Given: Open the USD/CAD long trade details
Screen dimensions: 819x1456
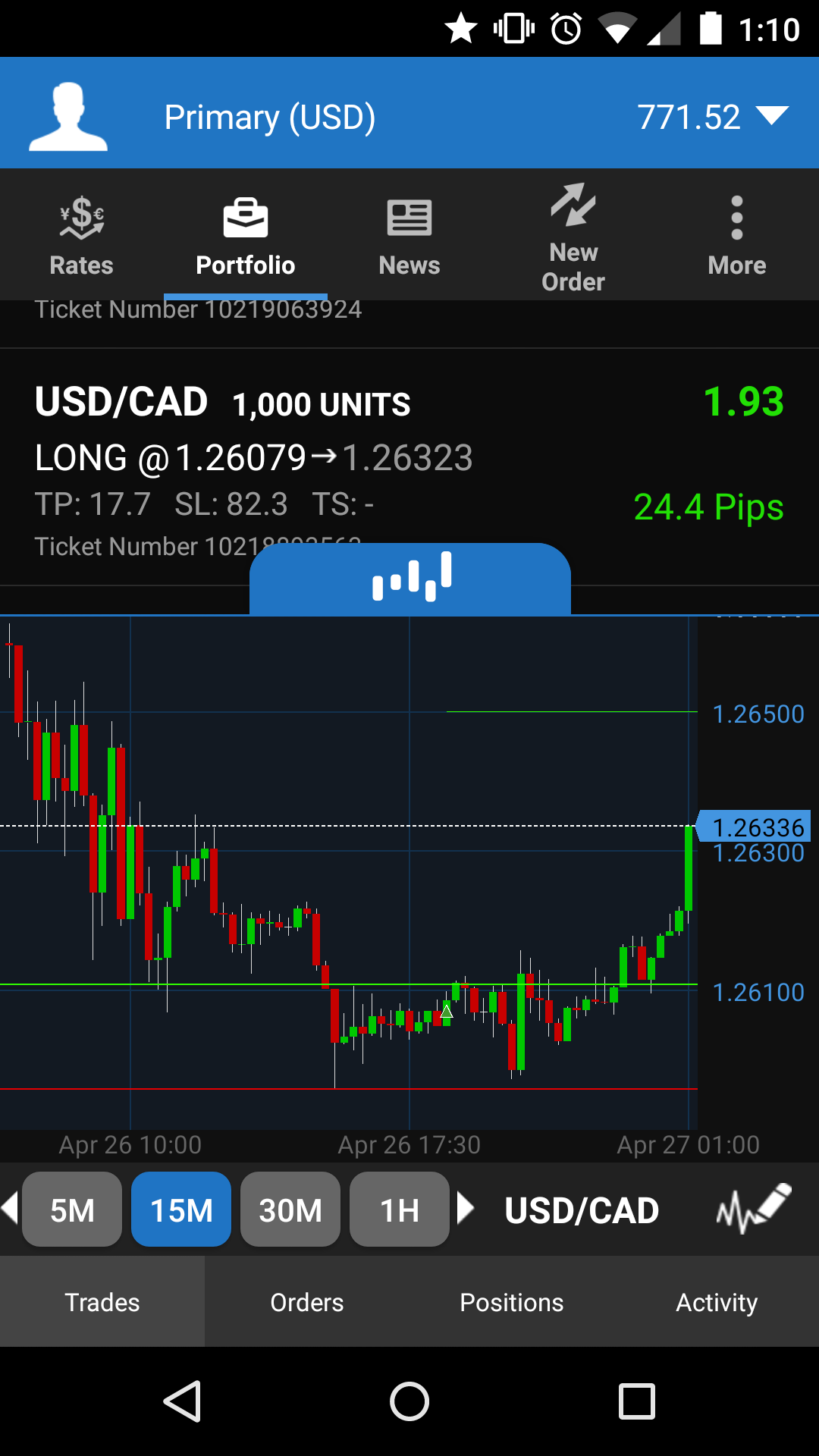Looking at the screenshot, I should point(409,455).
